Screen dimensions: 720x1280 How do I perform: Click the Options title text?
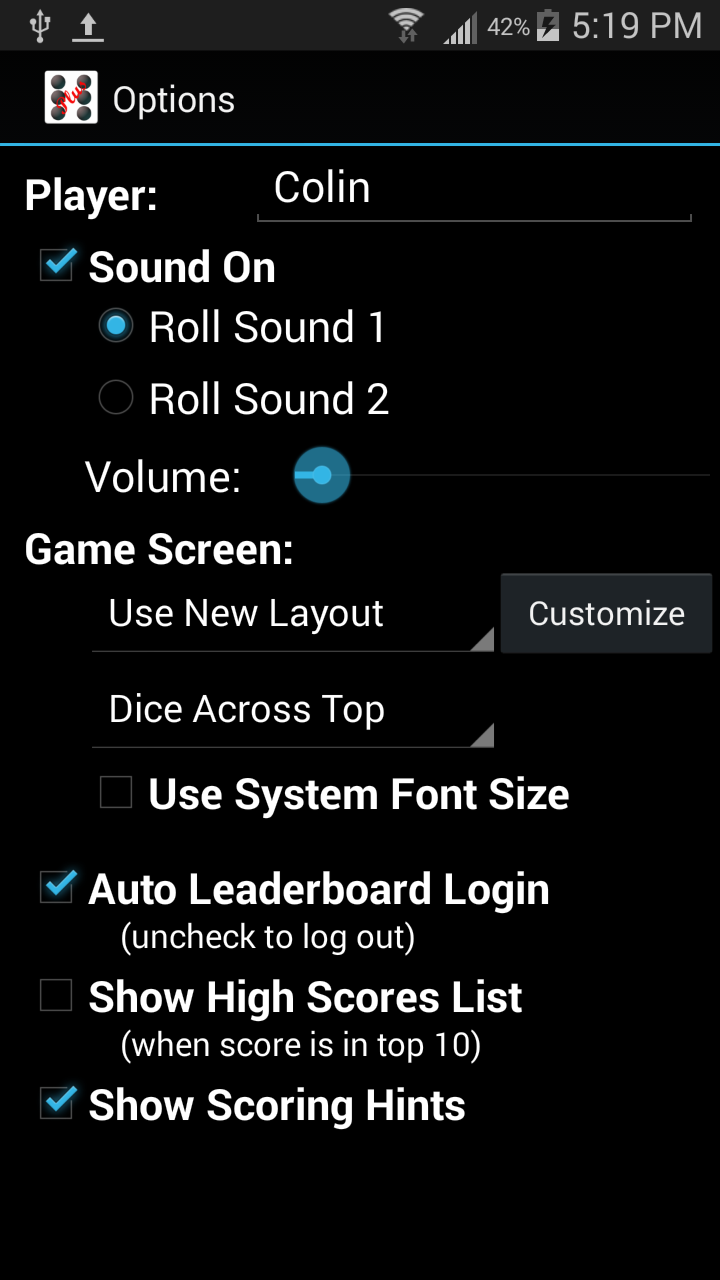click(x=175, y=97)
